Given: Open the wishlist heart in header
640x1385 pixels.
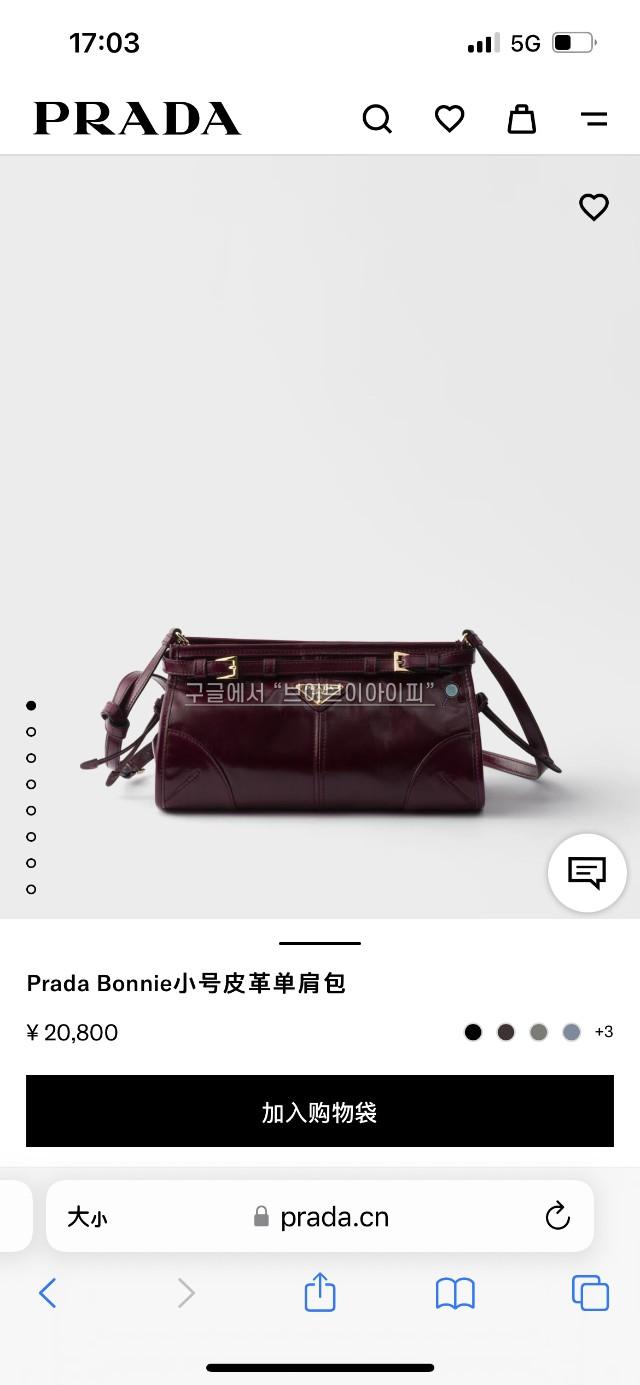Looking at the screenshot, I should 450,119.
